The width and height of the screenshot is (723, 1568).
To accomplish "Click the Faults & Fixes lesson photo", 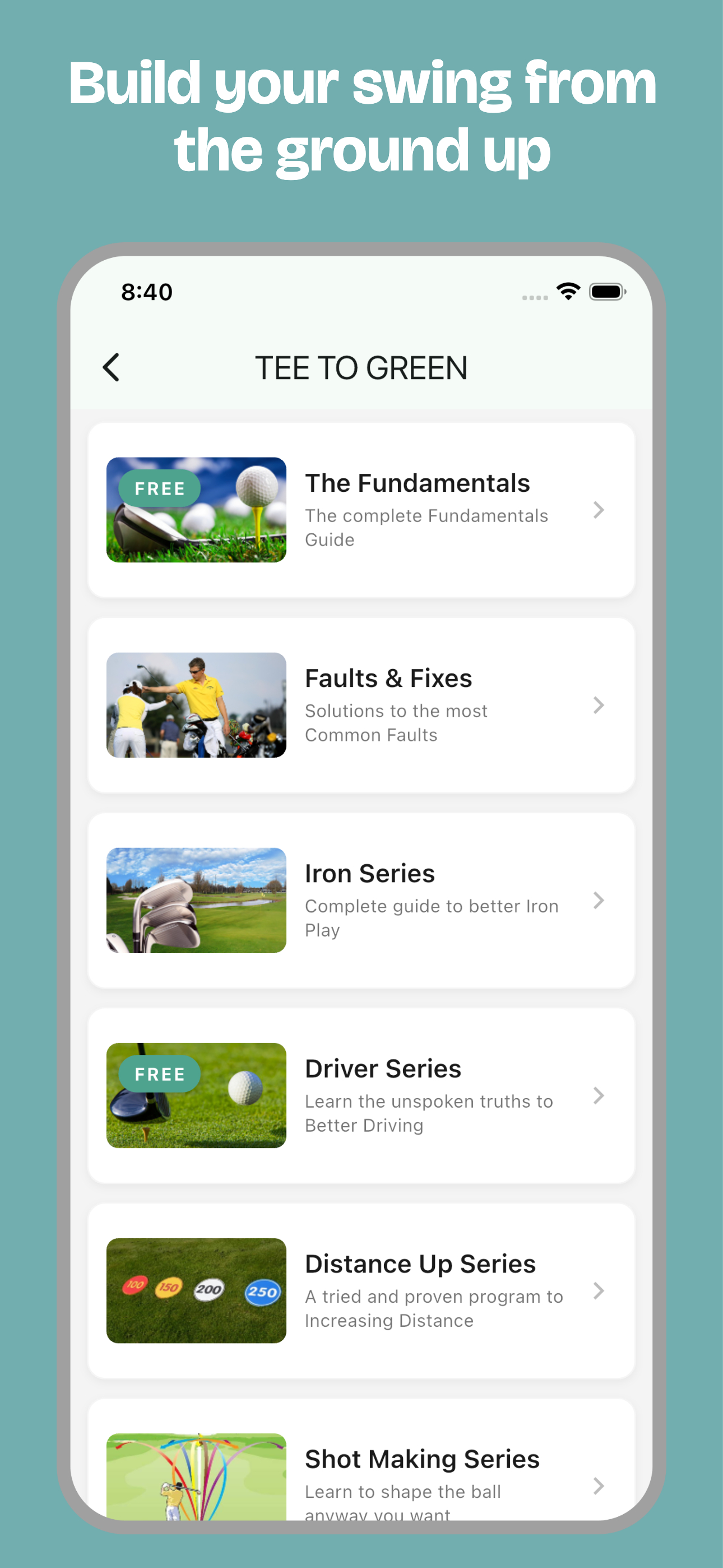I will click(196, 706).
